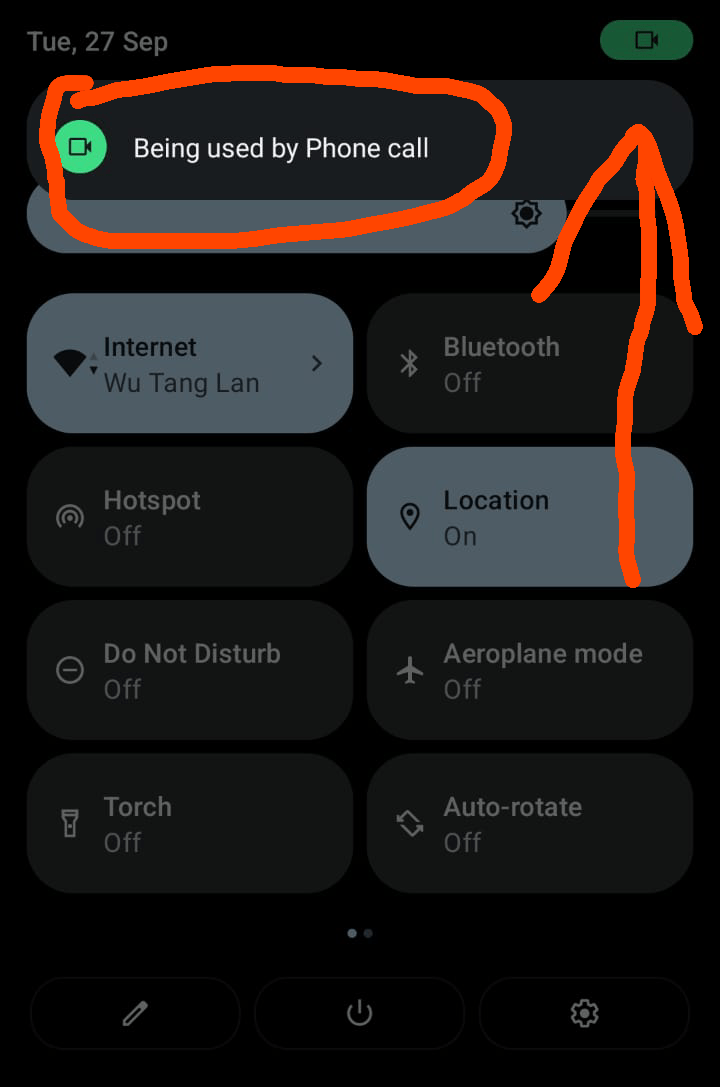Tap the Location pin icon
Image resolution: width=720 pixels, height=1087 pixels.
tap(409, 516)
